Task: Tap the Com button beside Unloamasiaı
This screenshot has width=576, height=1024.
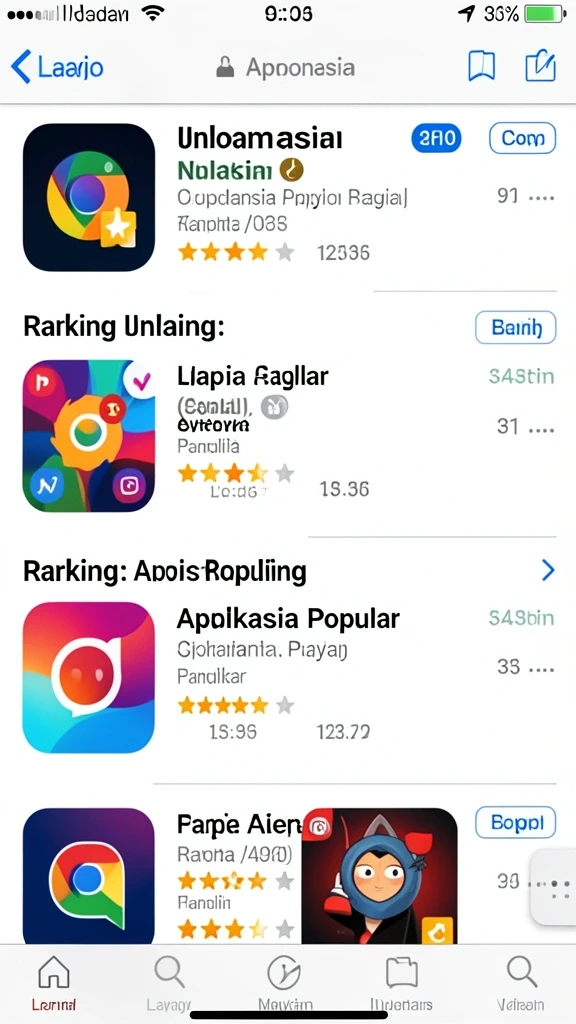Action: pos(522,138)
